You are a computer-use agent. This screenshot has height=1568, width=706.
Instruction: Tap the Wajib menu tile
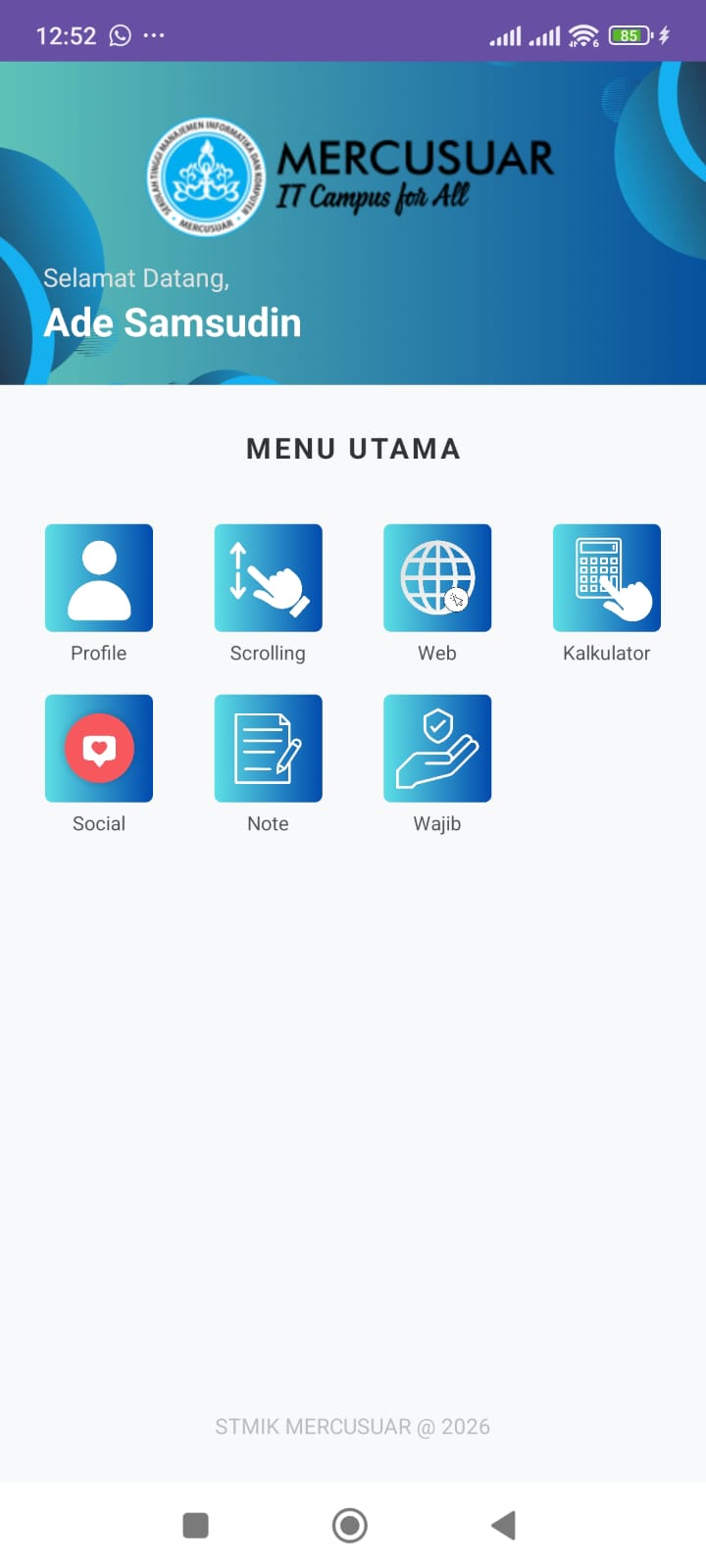pos(437,749)
